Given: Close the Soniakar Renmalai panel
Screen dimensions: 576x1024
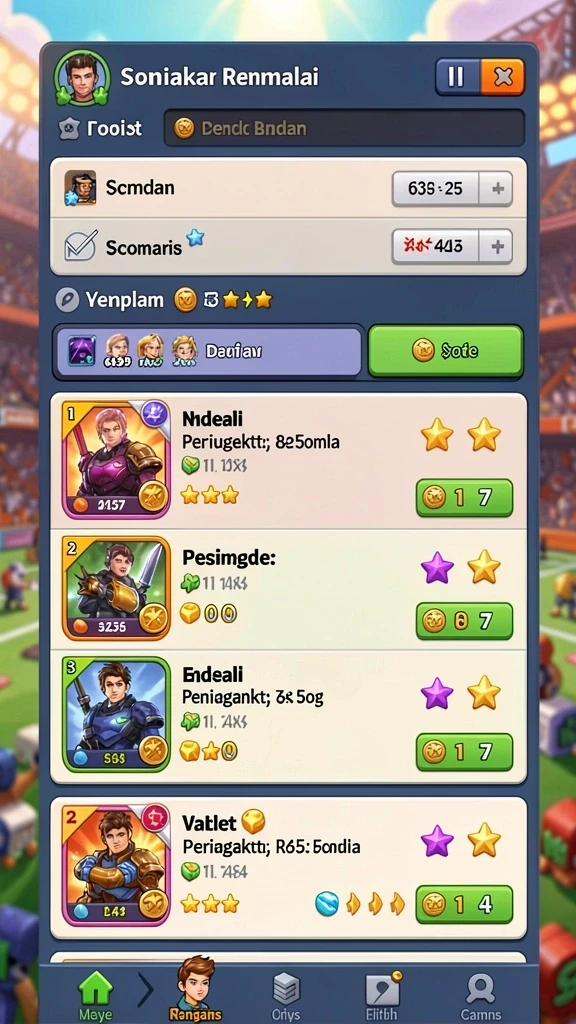Looking at the screenshot, I should [x=502, y=78].
